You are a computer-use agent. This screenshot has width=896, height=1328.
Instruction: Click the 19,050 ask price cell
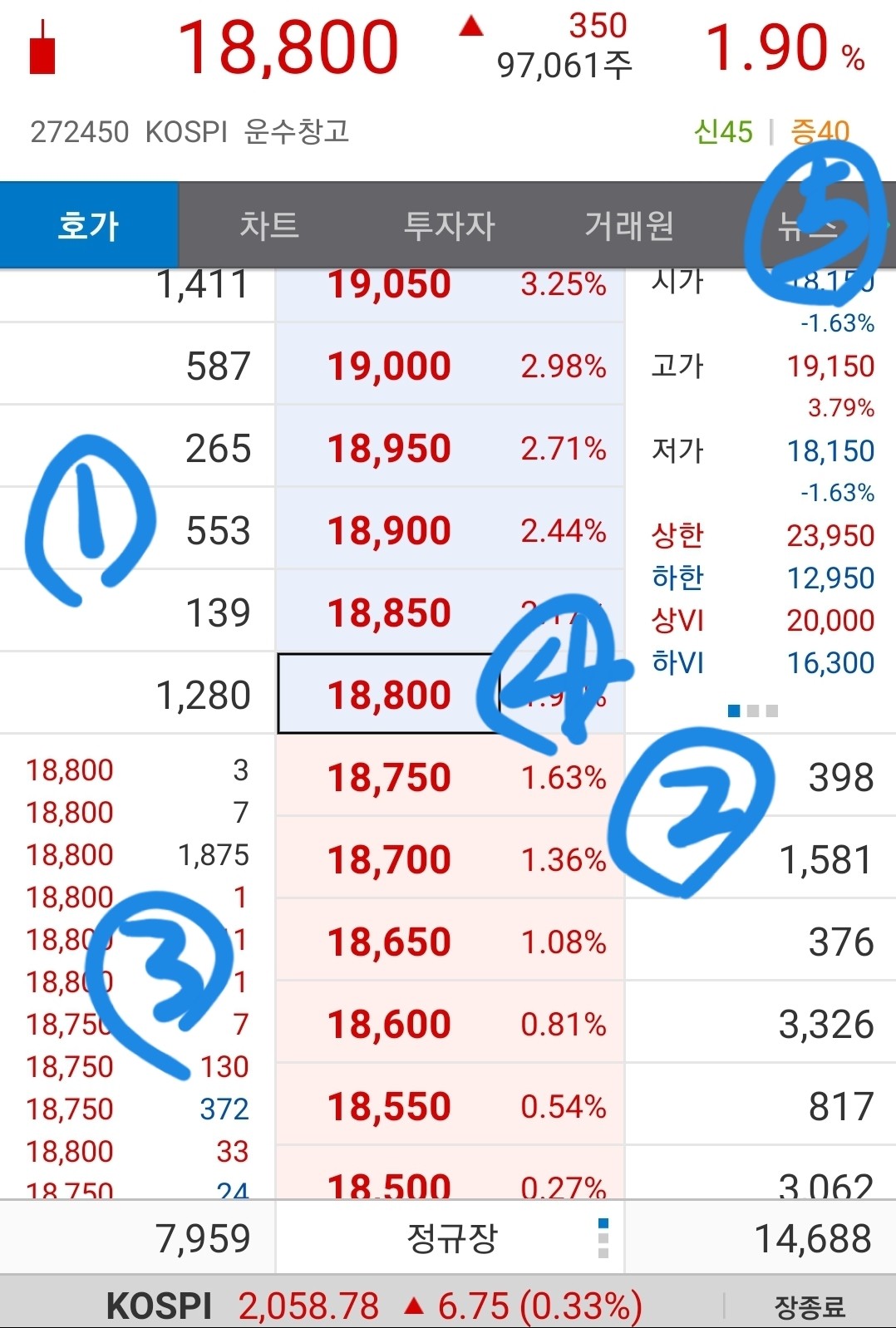pos(391,283)
